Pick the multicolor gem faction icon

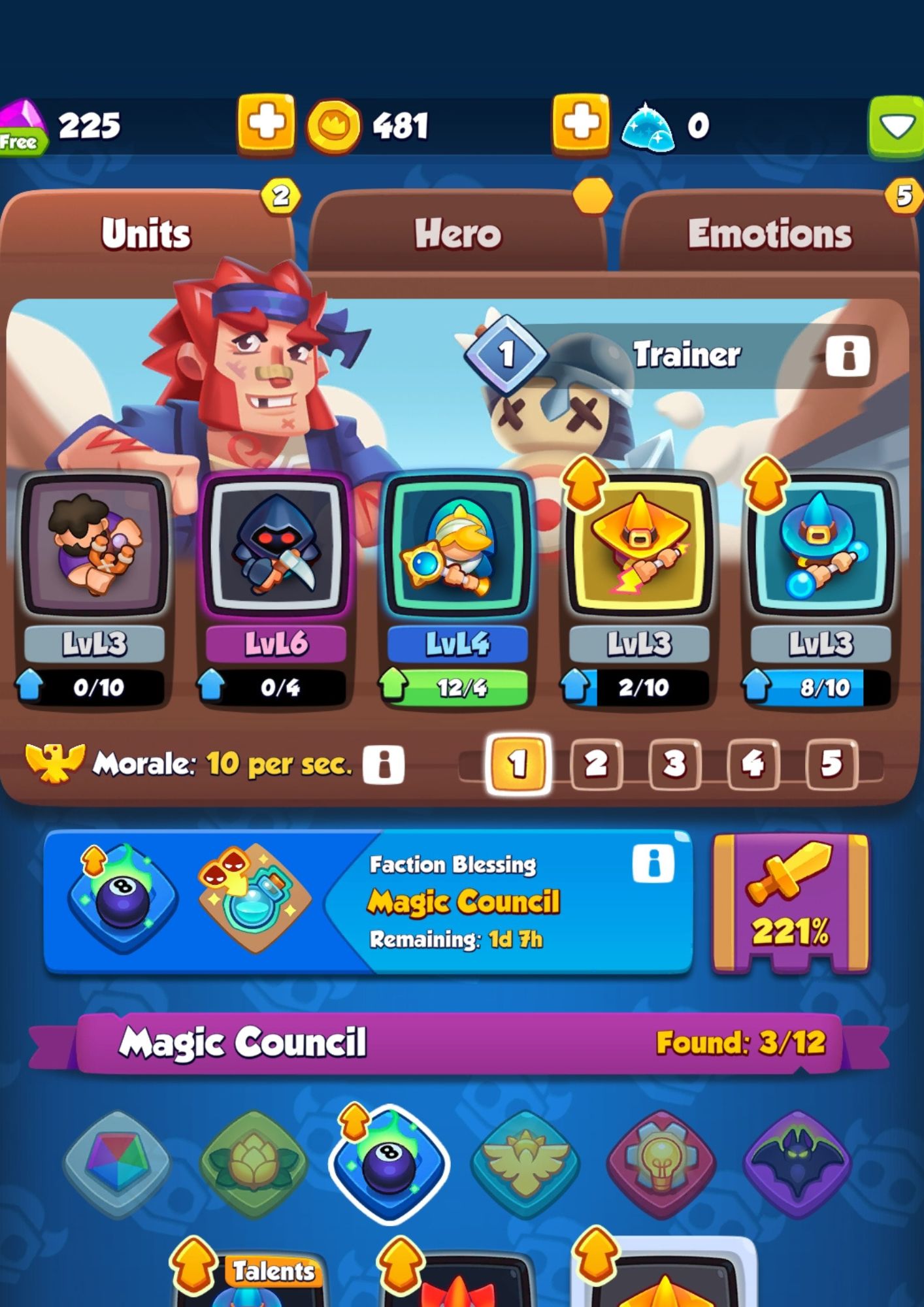(117, 1163)
